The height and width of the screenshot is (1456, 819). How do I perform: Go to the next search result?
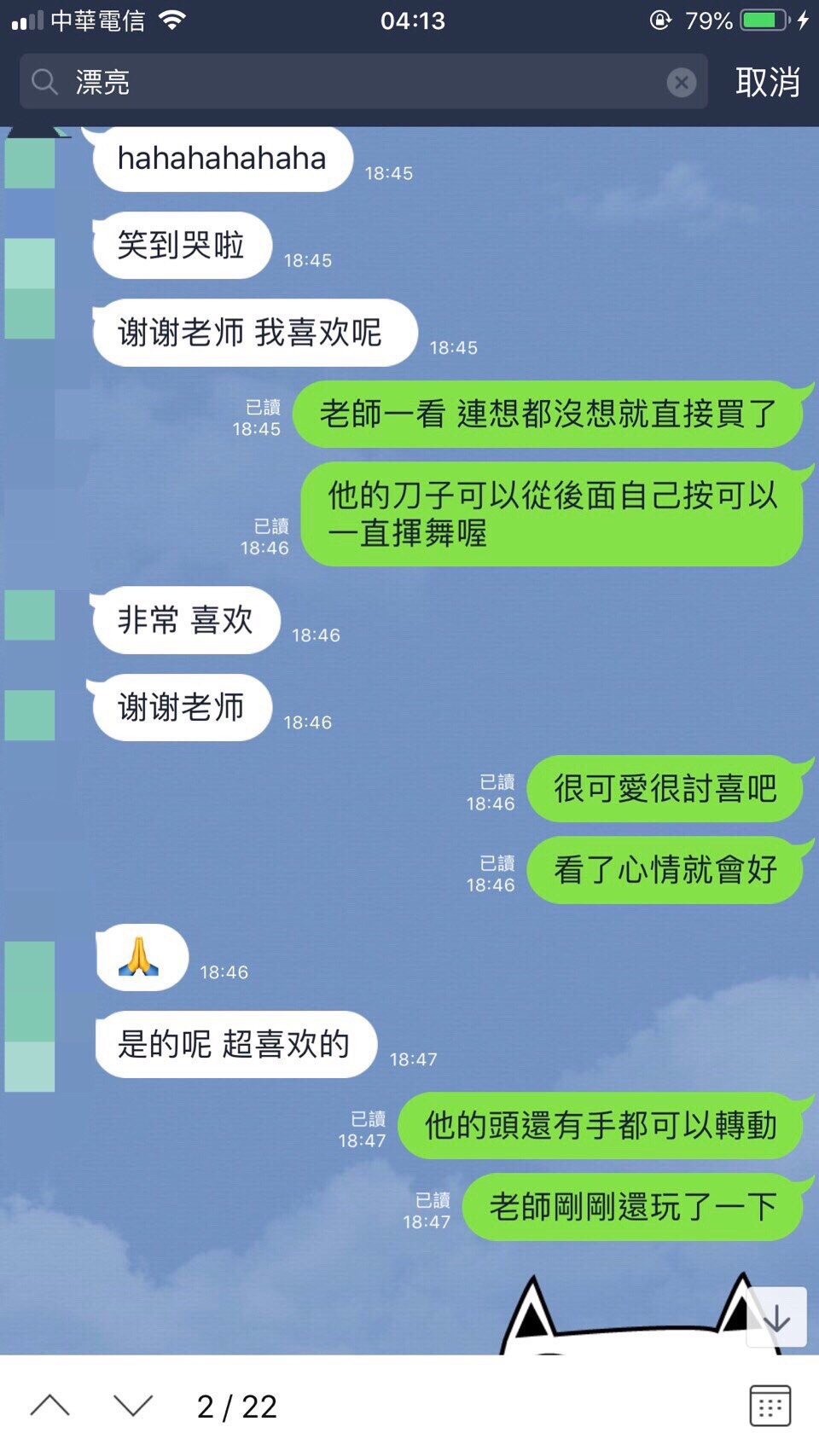pyautogui.click(x=133, y=1406)
